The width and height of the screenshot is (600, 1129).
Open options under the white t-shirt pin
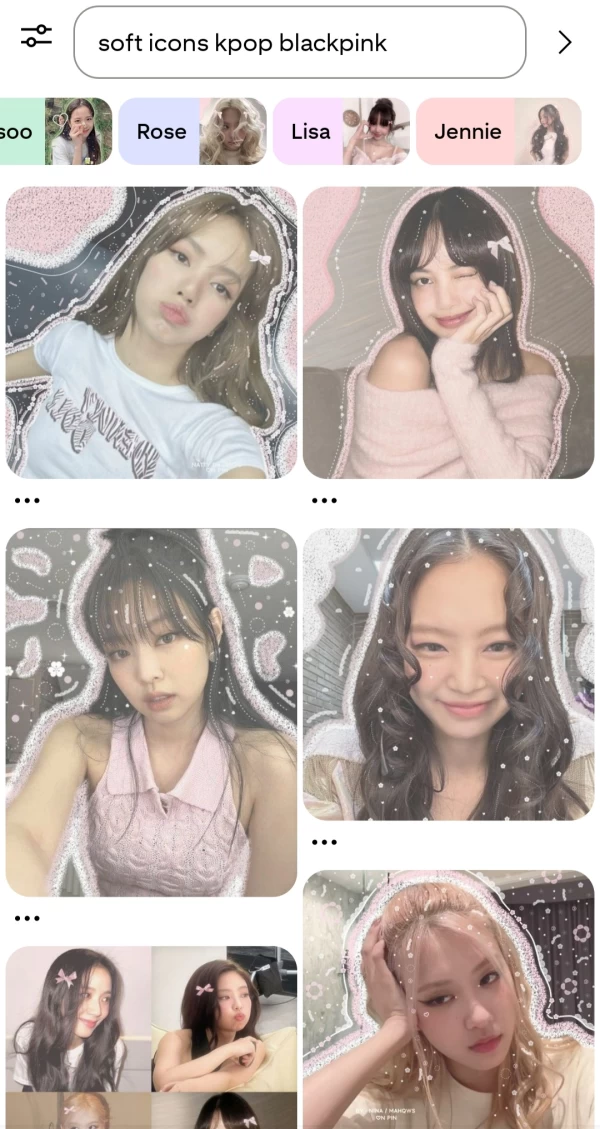coord(27,500)
